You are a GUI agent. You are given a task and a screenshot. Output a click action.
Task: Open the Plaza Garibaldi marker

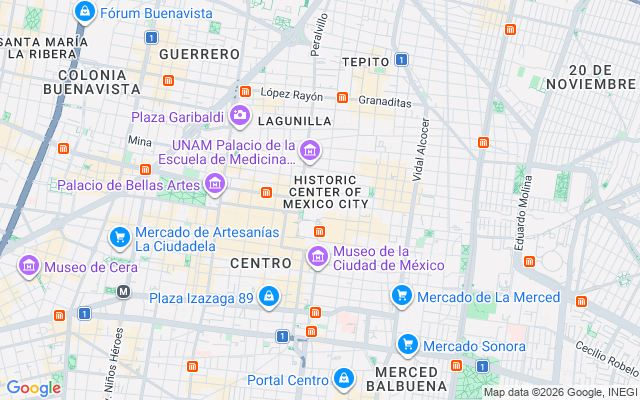tap(240, 117)
